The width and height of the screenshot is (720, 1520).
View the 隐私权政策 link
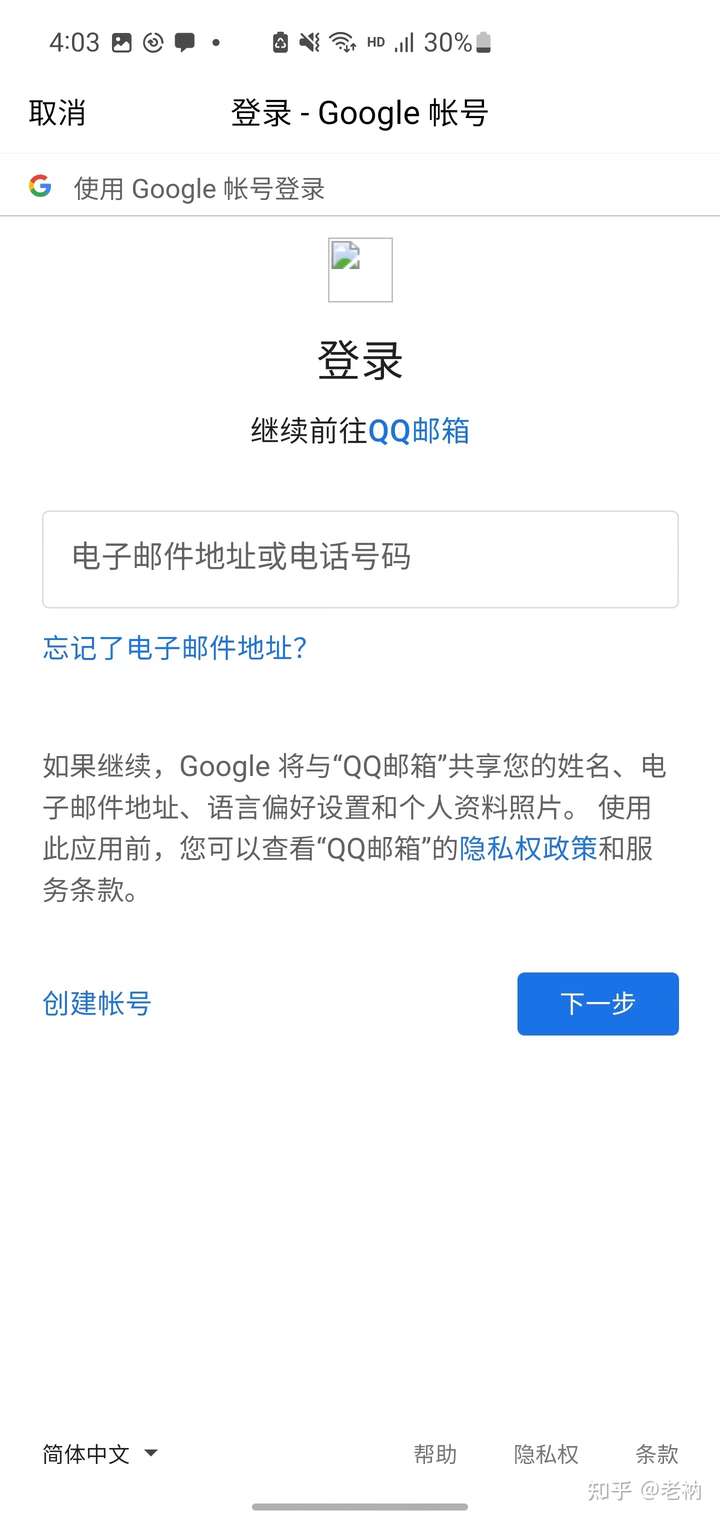[528, 848]
